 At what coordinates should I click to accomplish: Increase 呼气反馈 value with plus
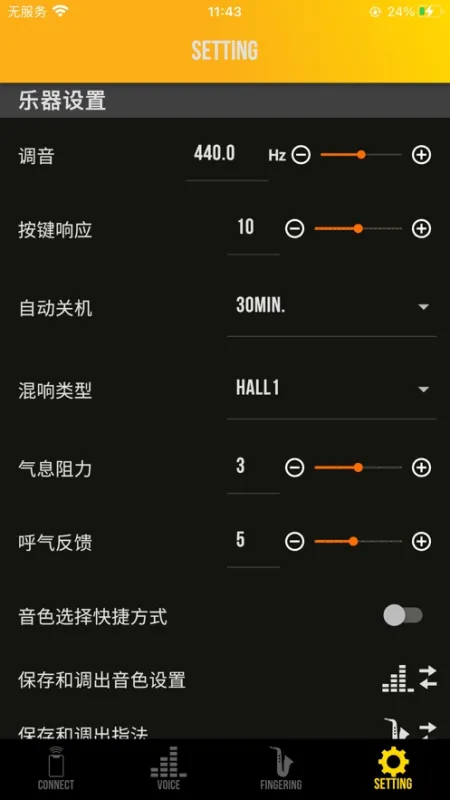point(421,541)
